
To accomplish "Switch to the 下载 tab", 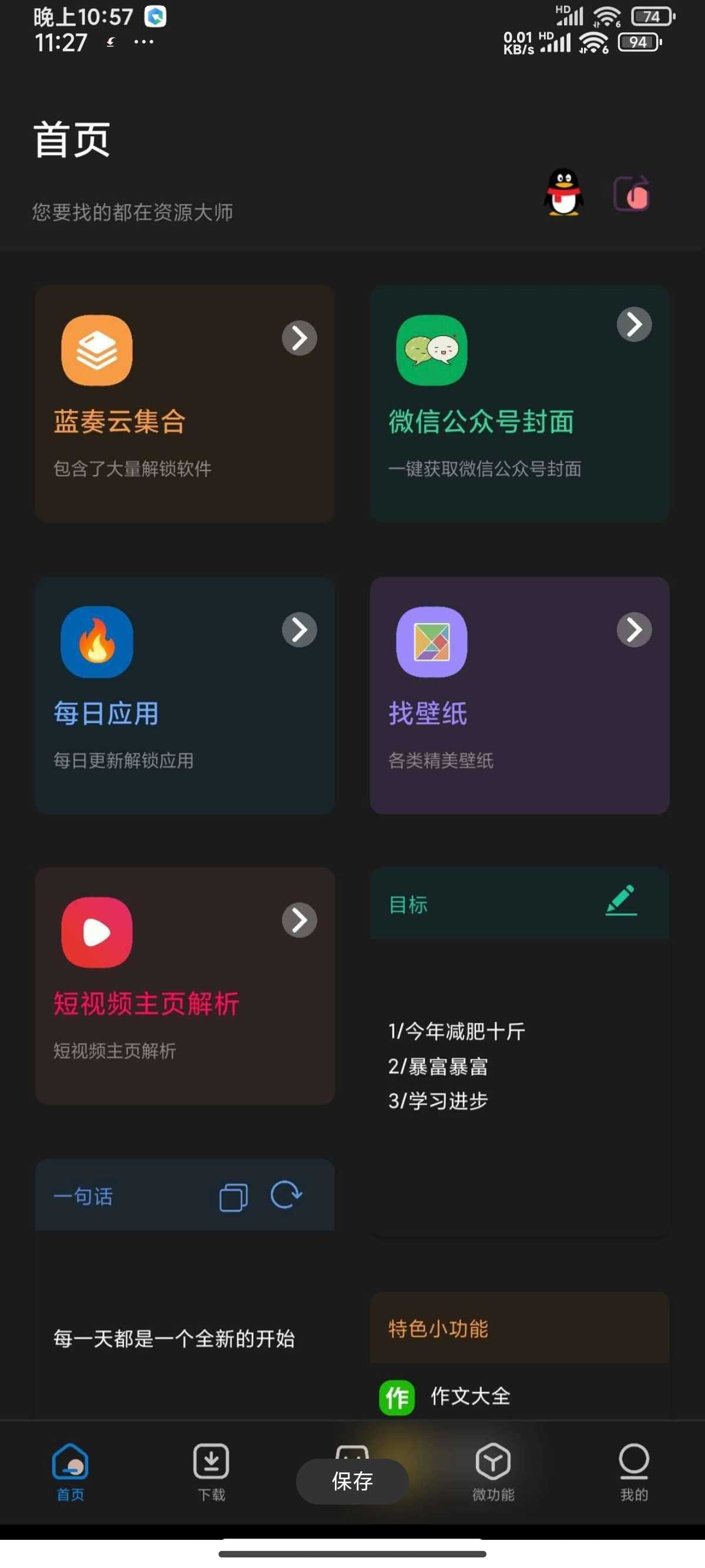I will (x=211, y=1471).
